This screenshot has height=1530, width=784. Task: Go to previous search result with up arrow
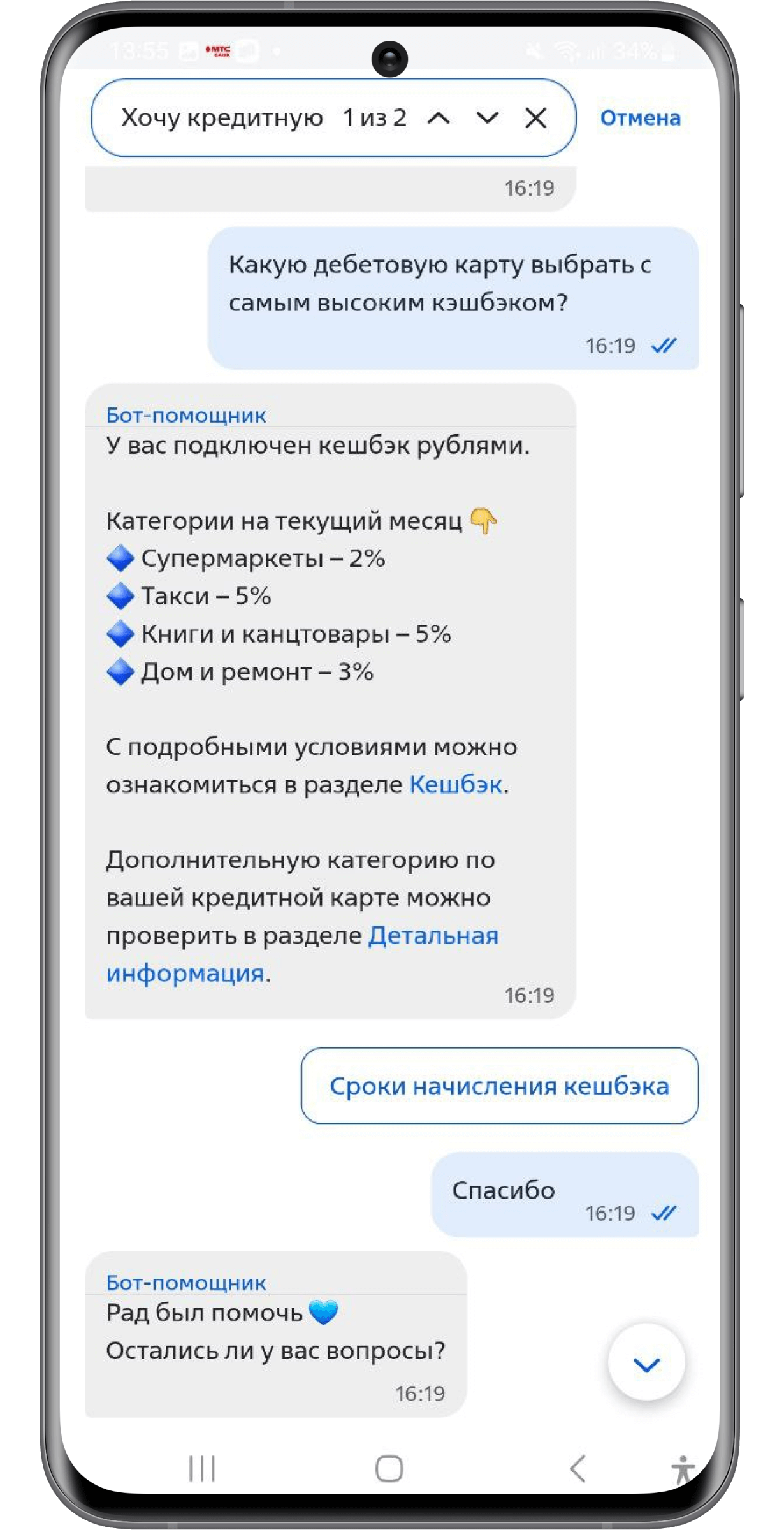[x=439, y=118]
